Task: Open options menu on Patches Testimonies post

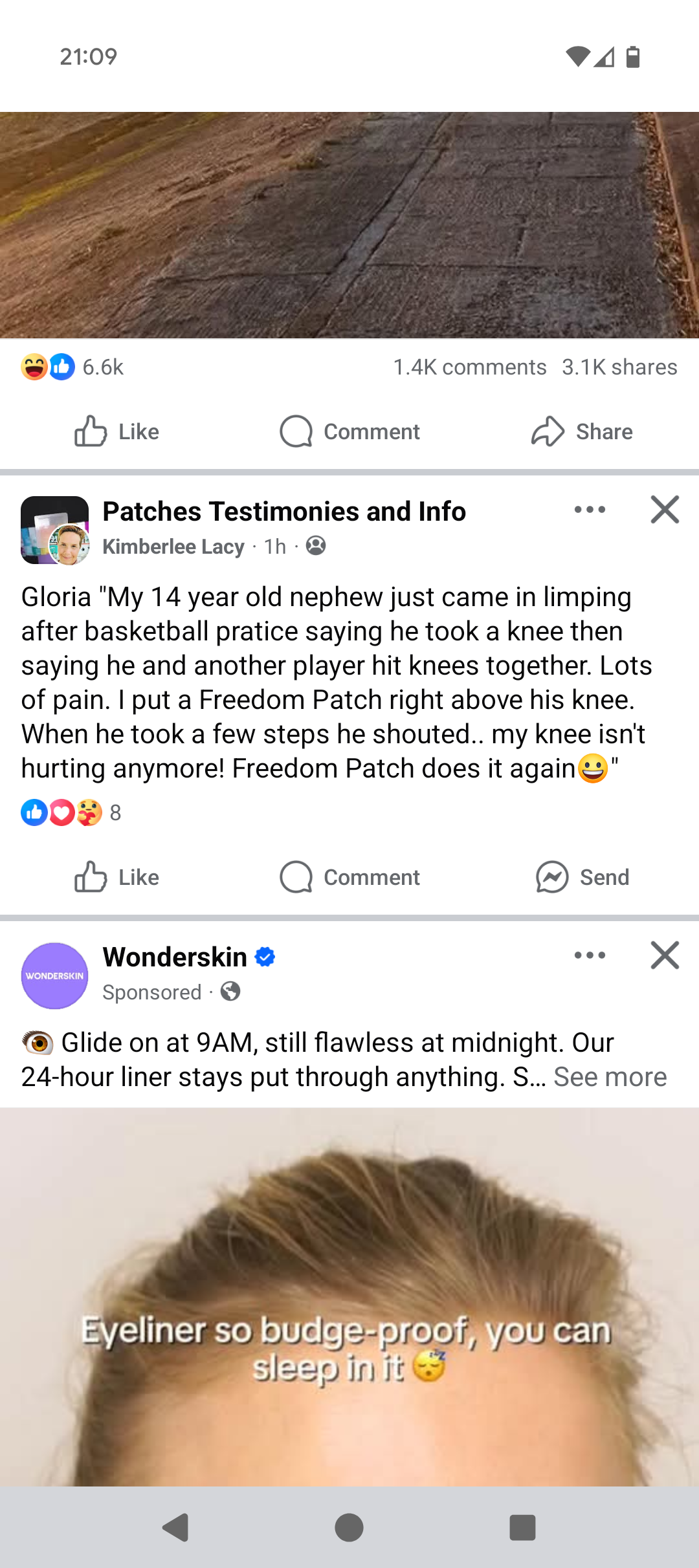Action: pyautogui.click(x=590, y=510)
